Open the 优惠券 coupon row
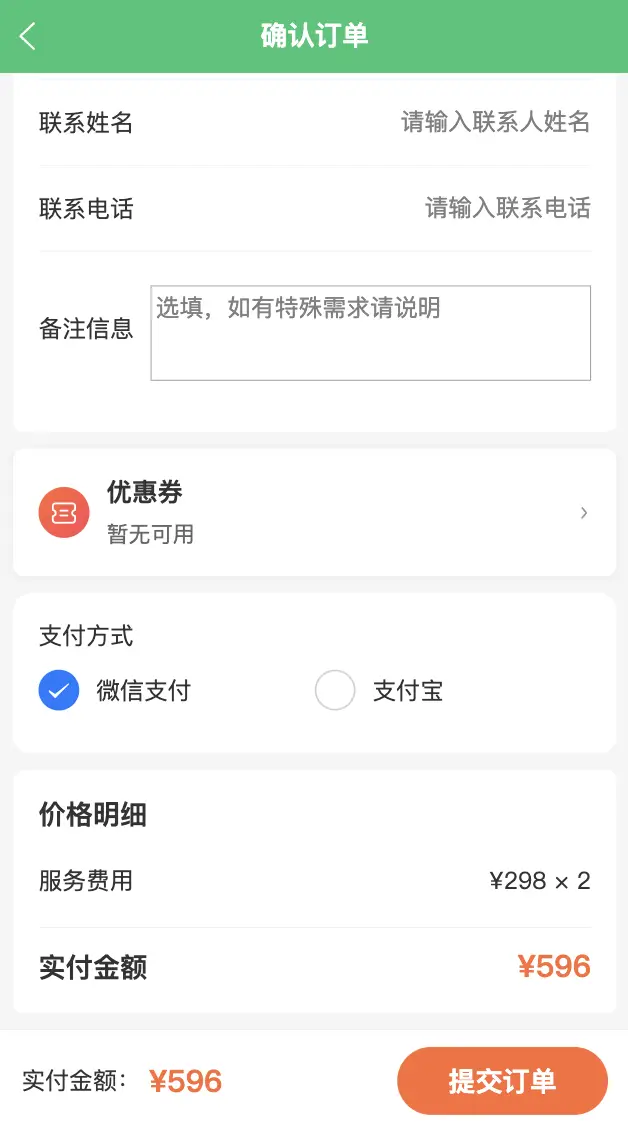628x1122 pixels. point(314,513)
